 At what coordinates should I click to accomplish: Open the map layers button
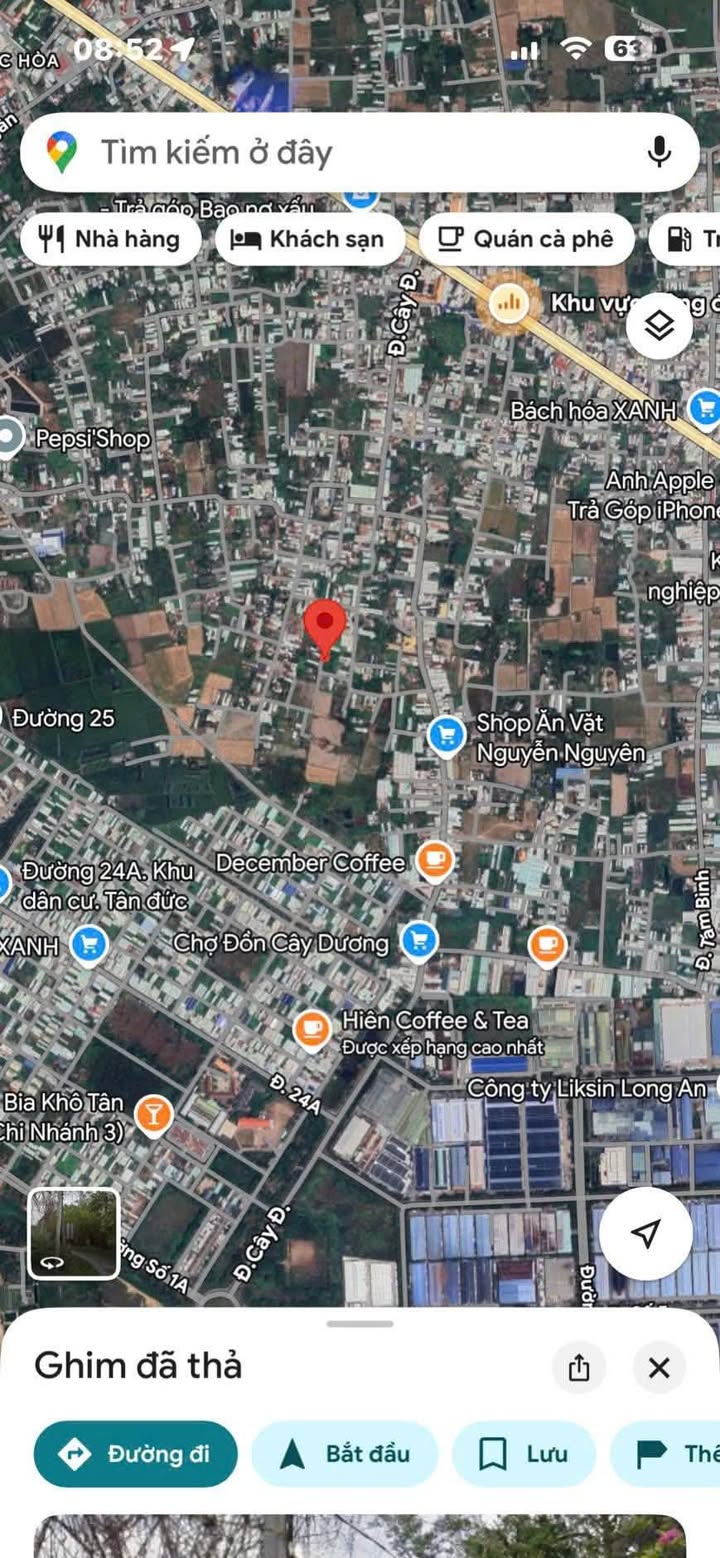click(x=659, y=326)
